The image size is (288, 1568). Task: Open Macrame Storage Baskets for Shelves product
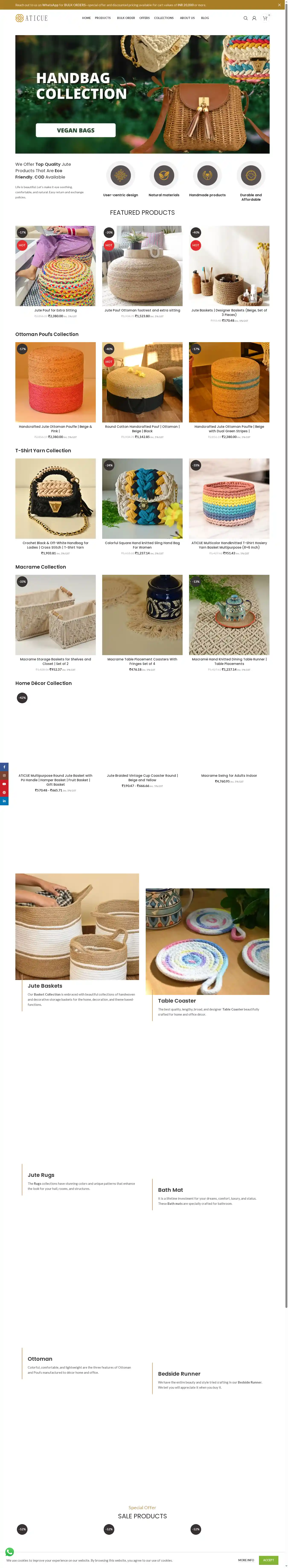(55, 659)
